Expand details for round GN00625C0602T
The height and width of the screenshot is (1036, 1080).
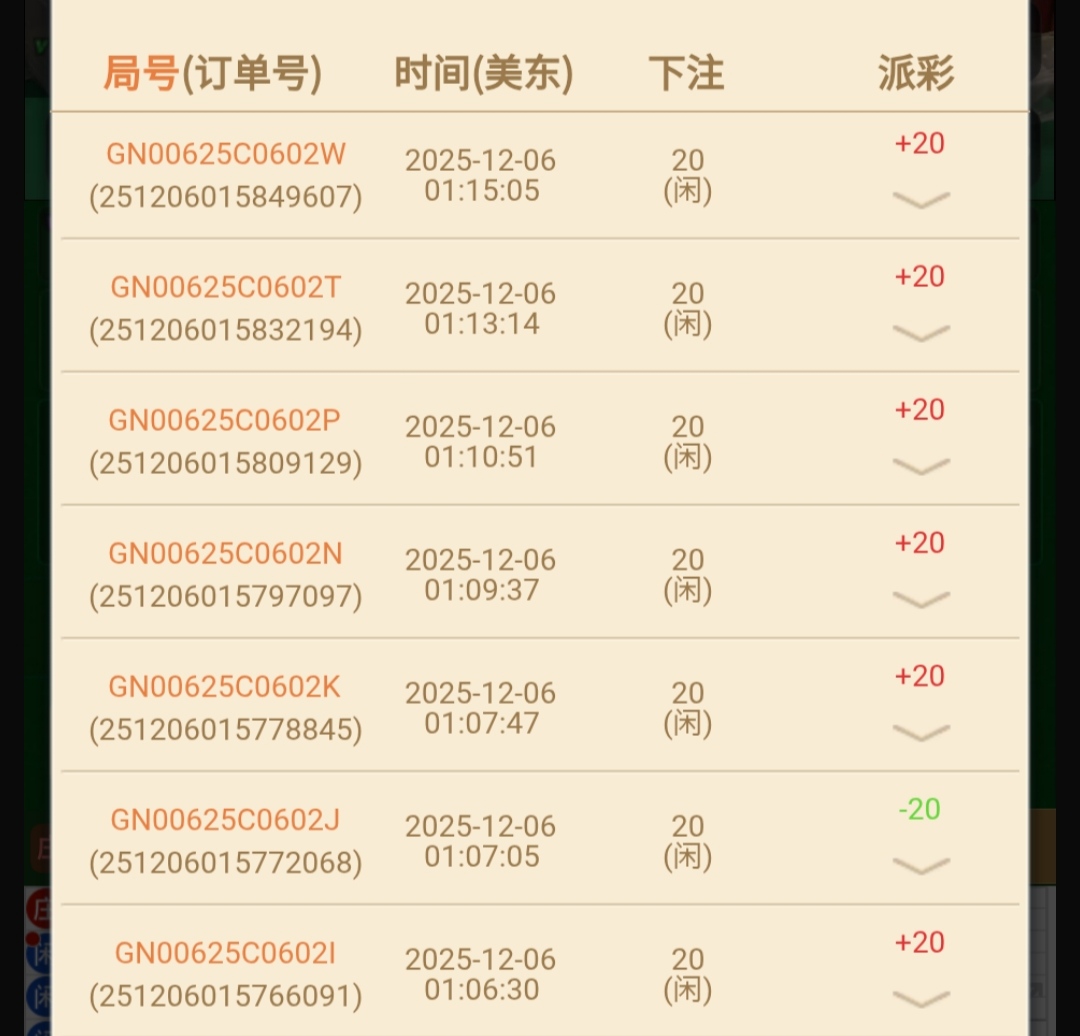coord(920,333)
